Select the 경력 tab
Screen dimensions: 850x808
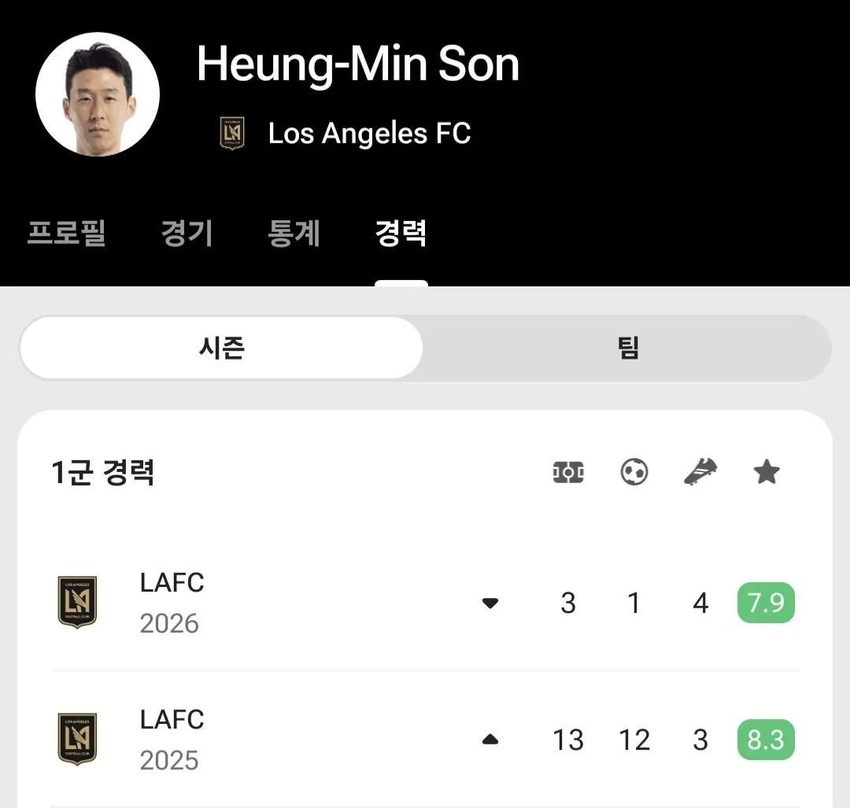click(x=401, y=233)
